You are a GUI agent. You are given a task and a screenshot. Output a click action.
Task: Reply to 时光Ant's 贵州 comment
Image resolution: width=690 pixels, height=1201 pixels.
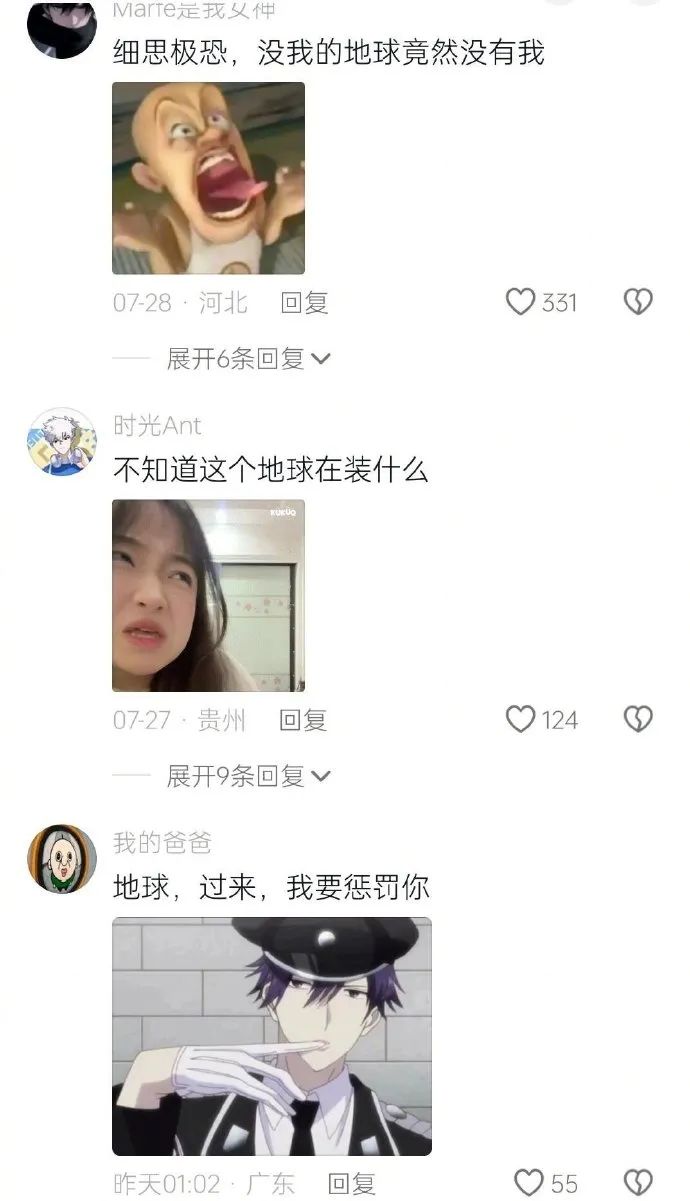[302, 720]
